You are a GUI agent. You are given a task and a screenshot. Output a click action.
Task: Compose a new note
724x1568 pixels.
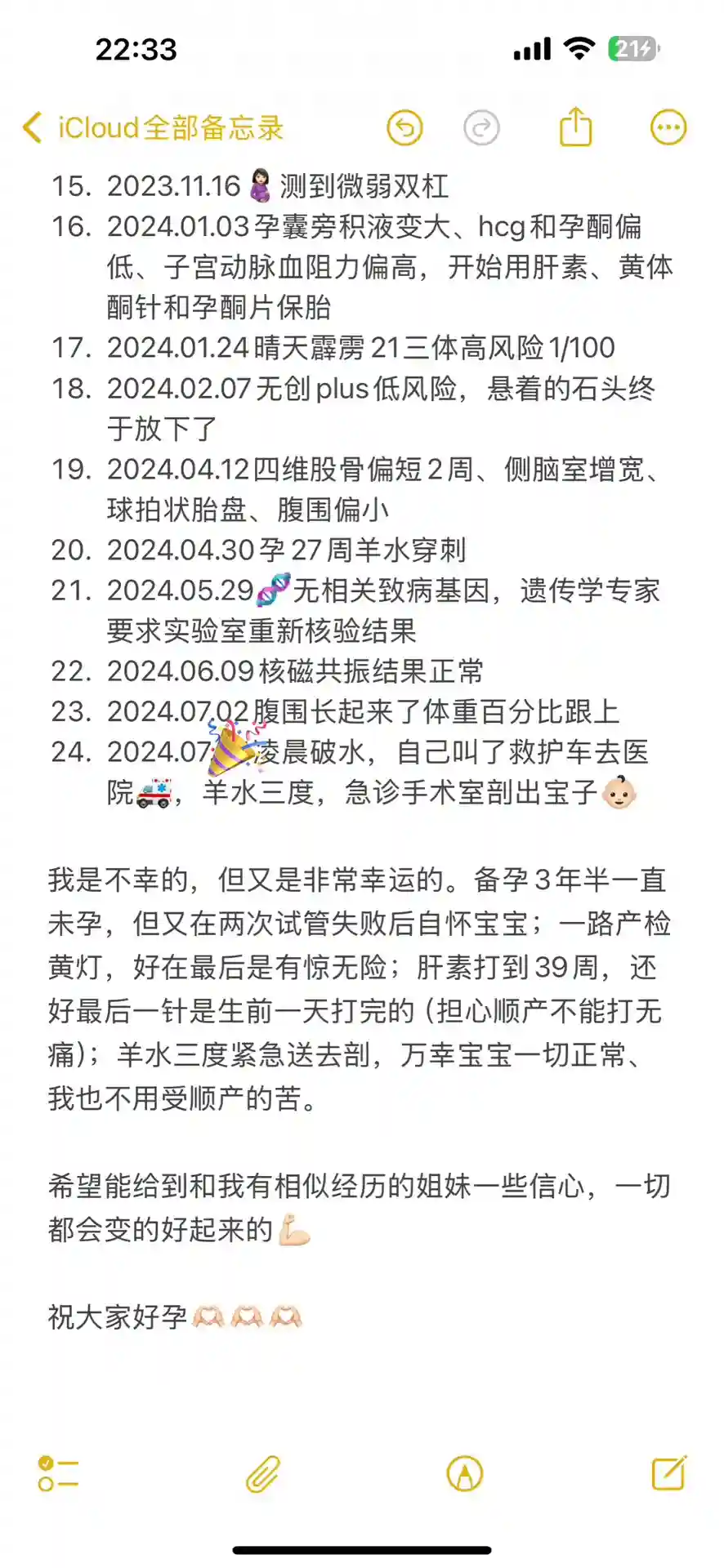(x=668, y=1472)
